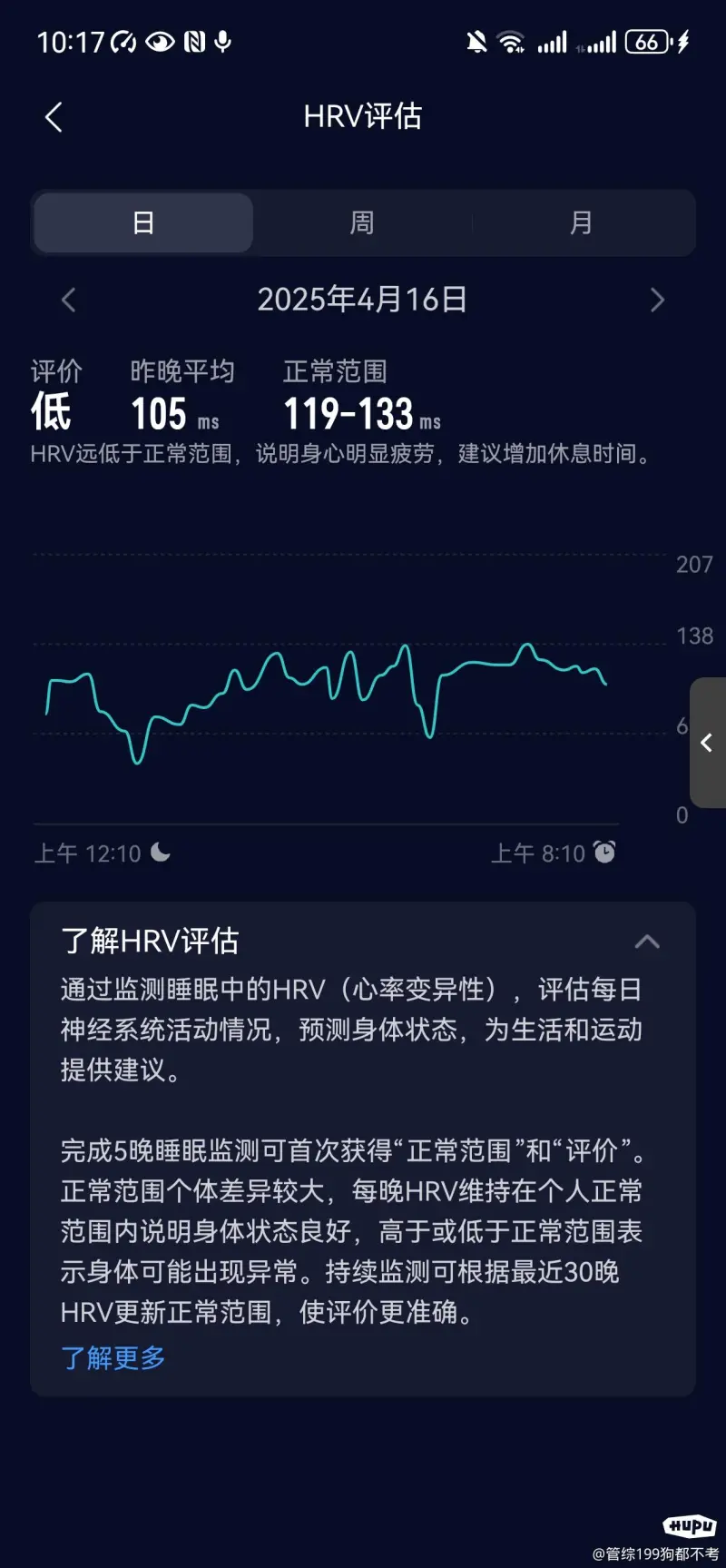The image size is (726, 1568).
Task: Go to the previous day's HRV data
Action: click(68, 300)
